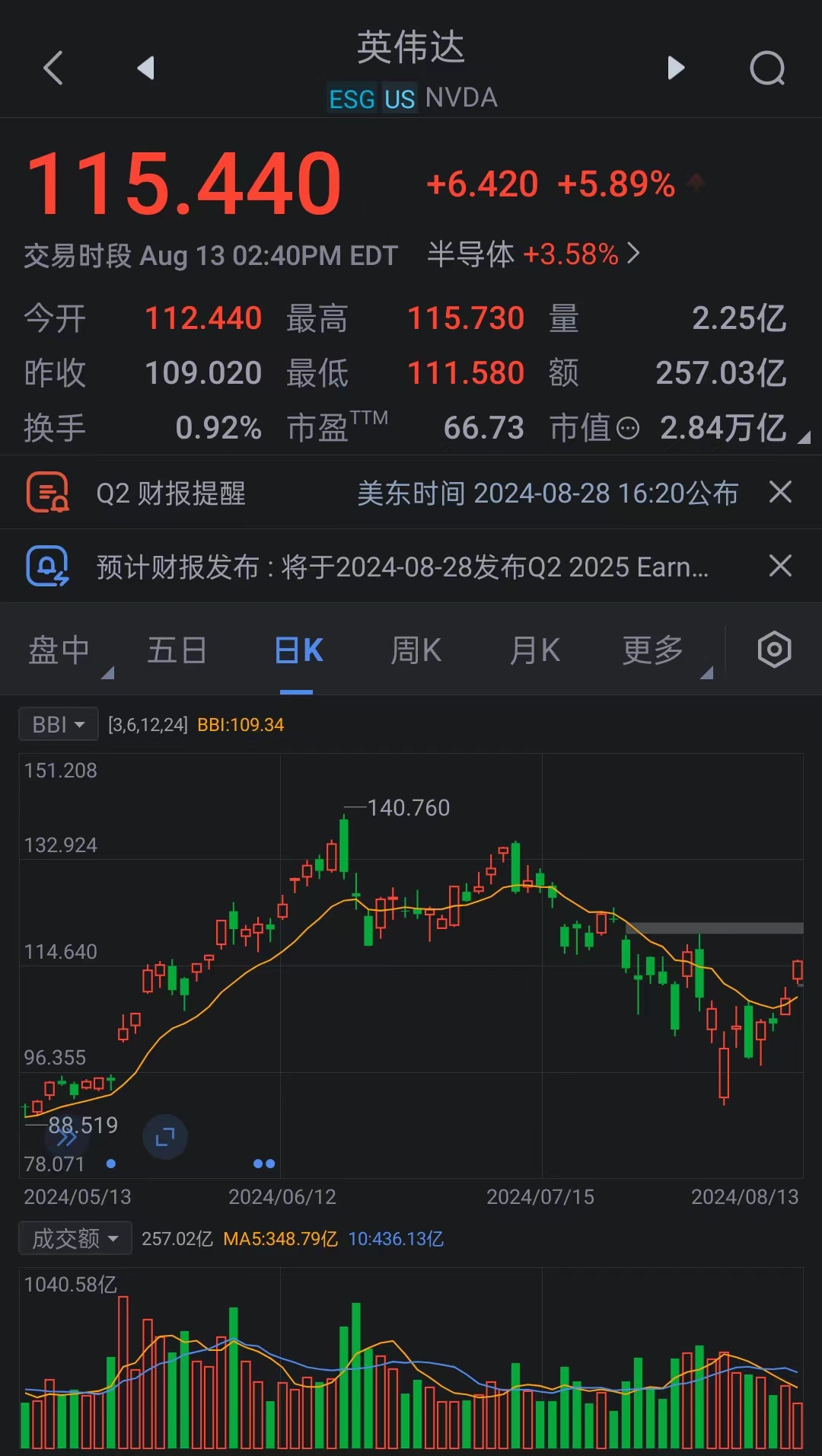
Task: Go back using the top-left arrow
Action: pyautogui.click(x=53, y=69)
